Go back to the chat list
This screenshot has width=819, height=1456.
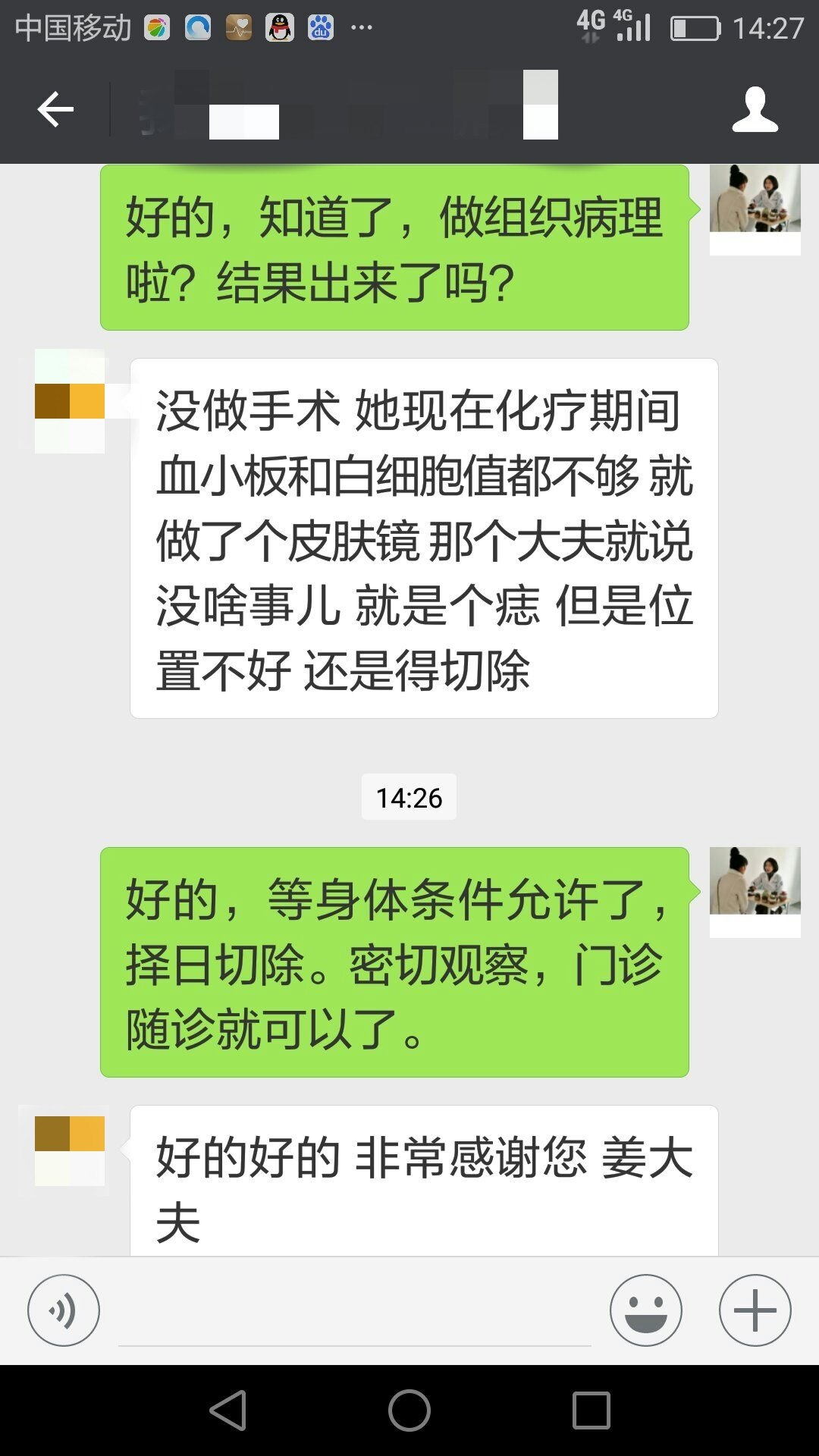tap(55, 110)
